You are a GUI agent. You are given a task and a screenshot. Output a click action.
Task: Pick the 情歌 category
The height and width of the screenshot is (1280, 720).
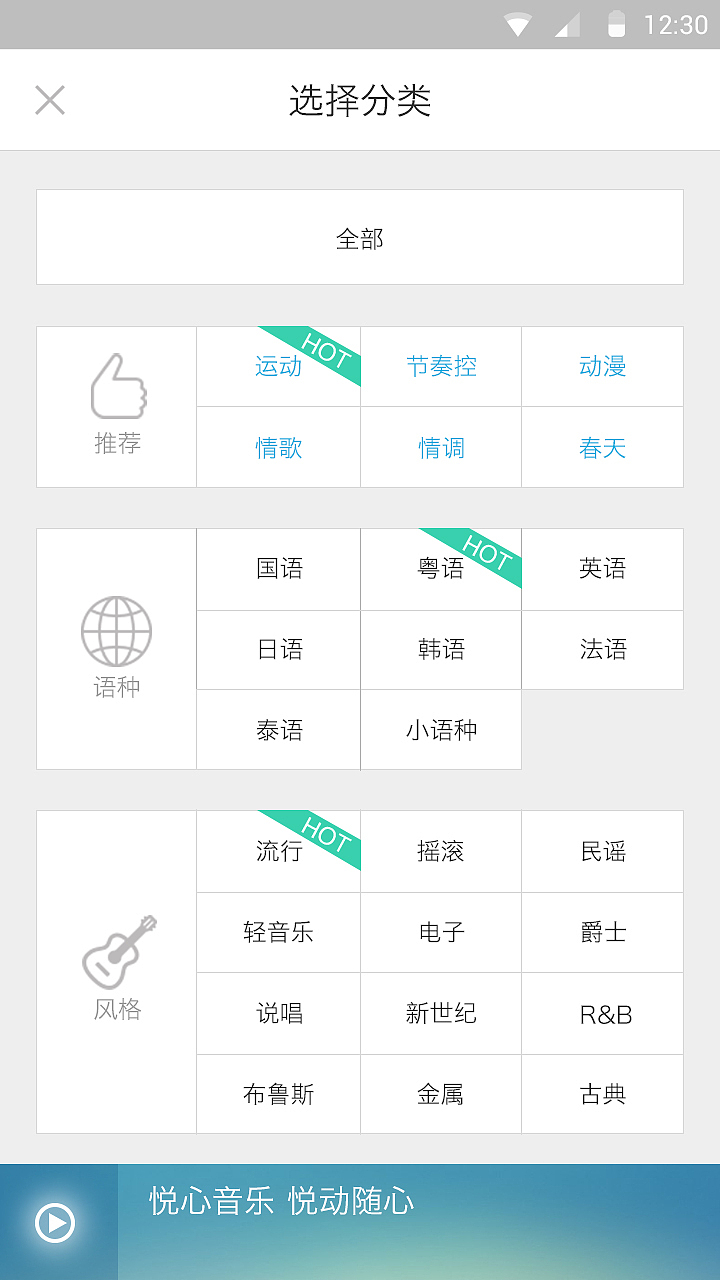278,448
